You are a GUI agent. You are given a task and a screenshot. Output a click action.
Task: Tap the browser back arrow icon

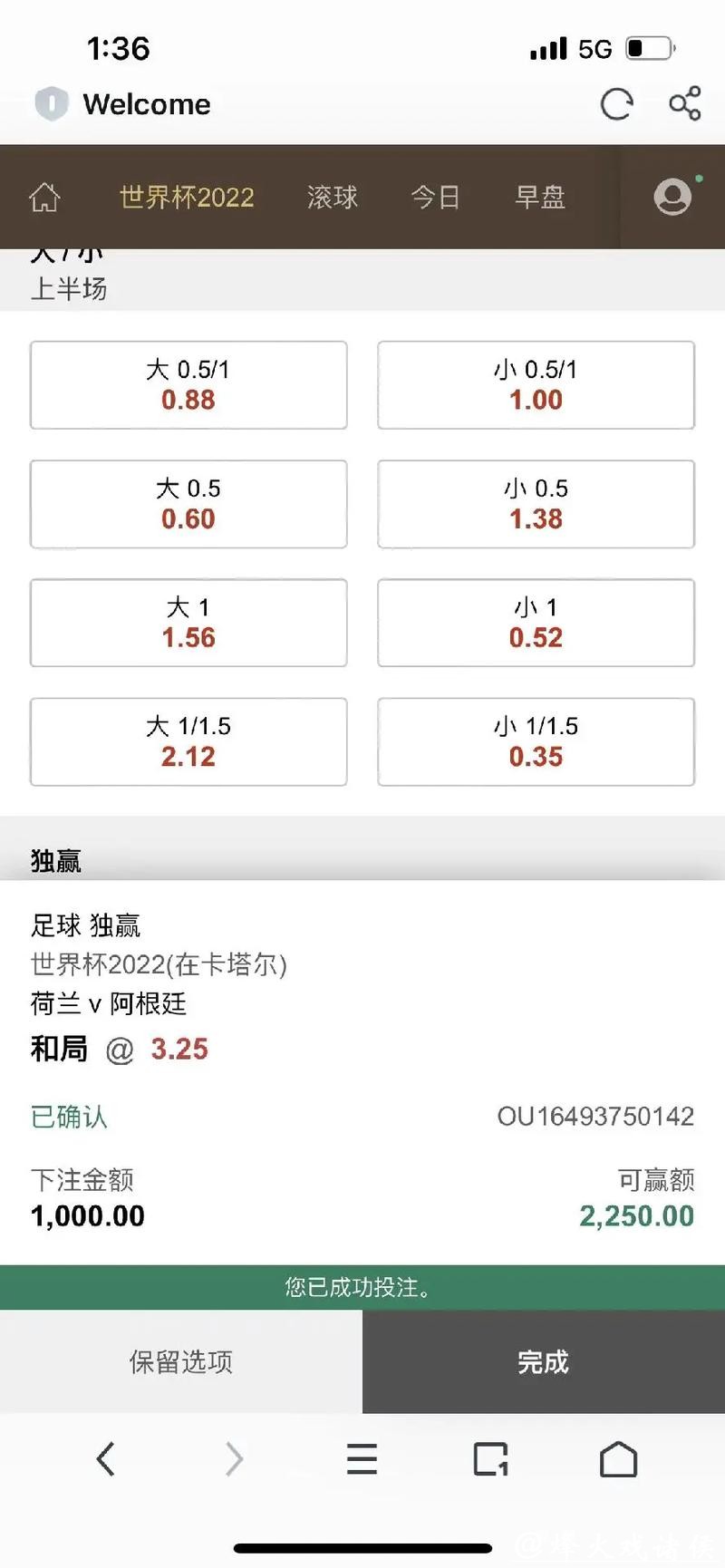pyautogui.click(x=106, y=1459)
